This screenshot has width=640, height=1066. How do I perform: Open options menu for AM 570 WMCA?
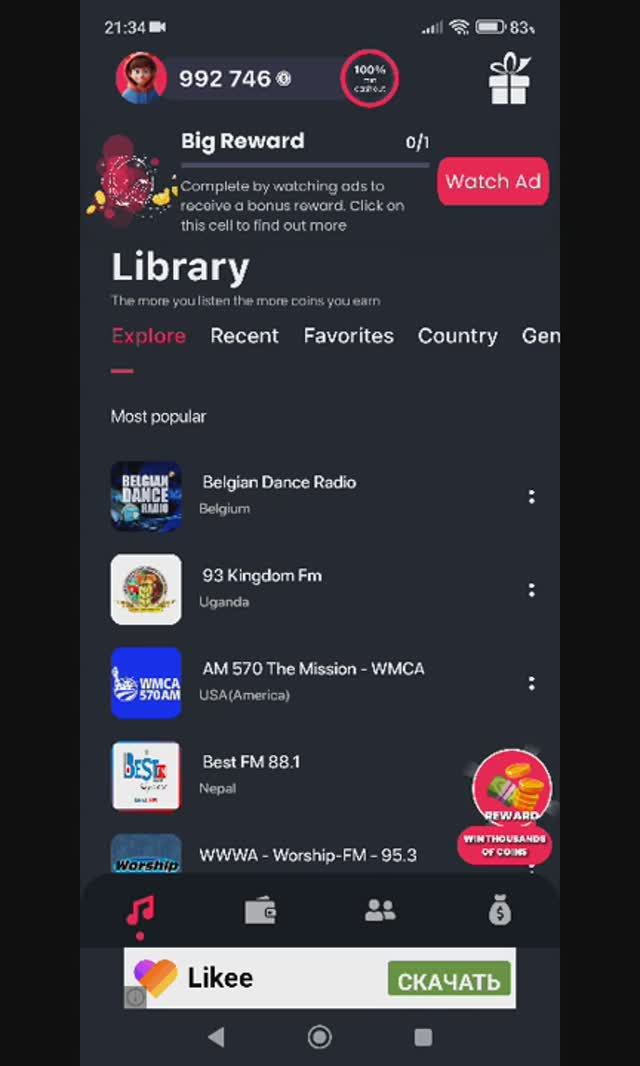click(x=531, y=683)
